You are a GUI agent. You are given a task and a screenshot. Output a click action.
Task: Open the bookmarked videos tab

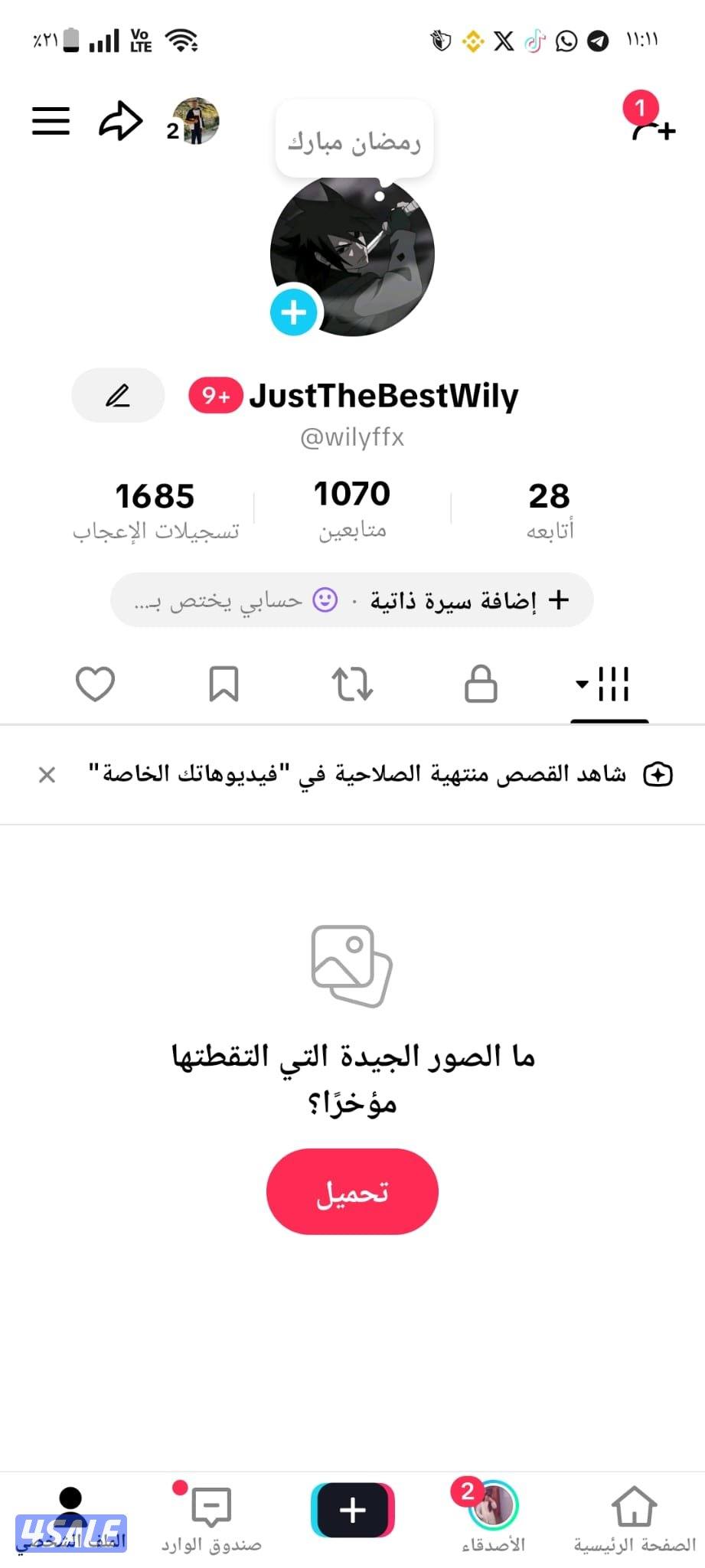[223, 684]
